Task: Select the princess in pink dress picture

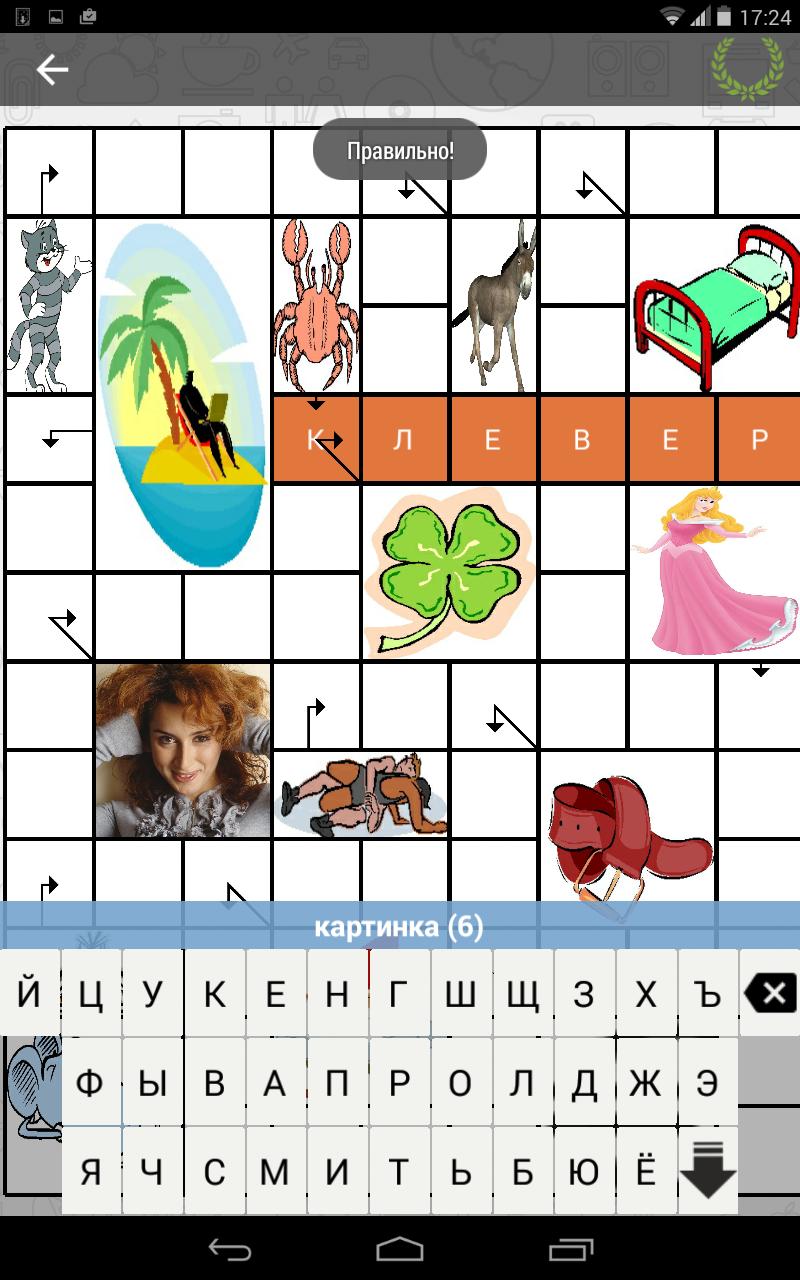Action: click(x=714, y=570)
